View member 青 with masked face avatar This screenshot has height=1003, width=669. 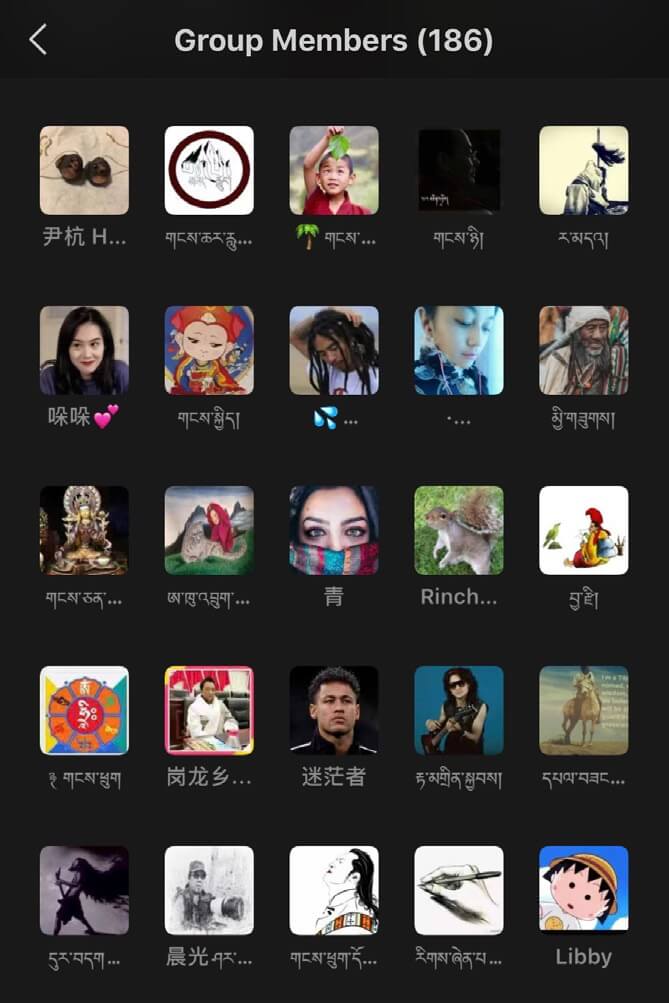pyautogui.click(x=334, y=530)
